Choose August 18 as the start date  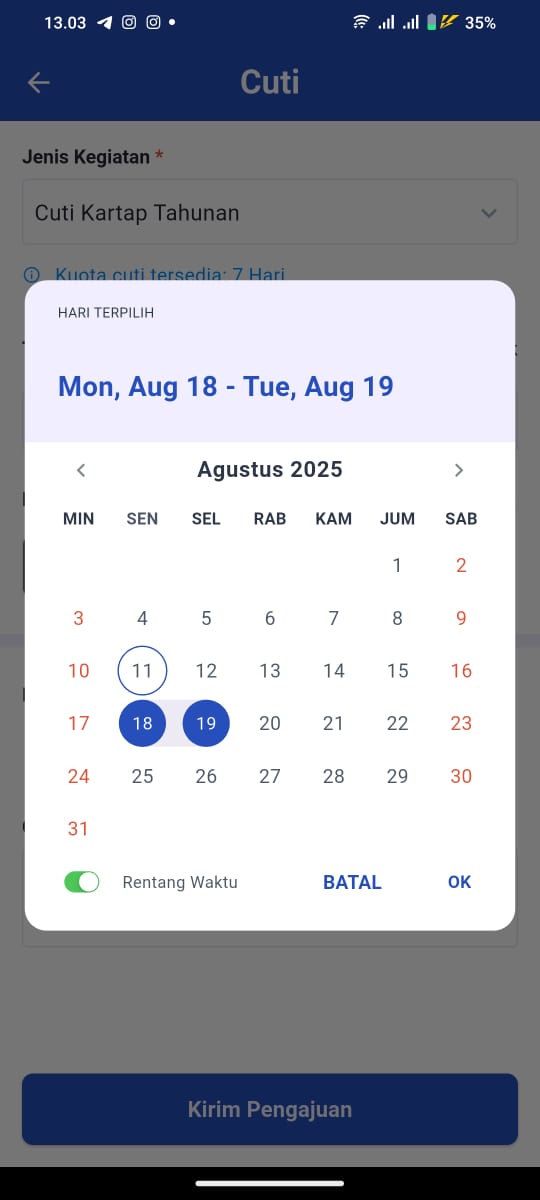pos(142,723)
